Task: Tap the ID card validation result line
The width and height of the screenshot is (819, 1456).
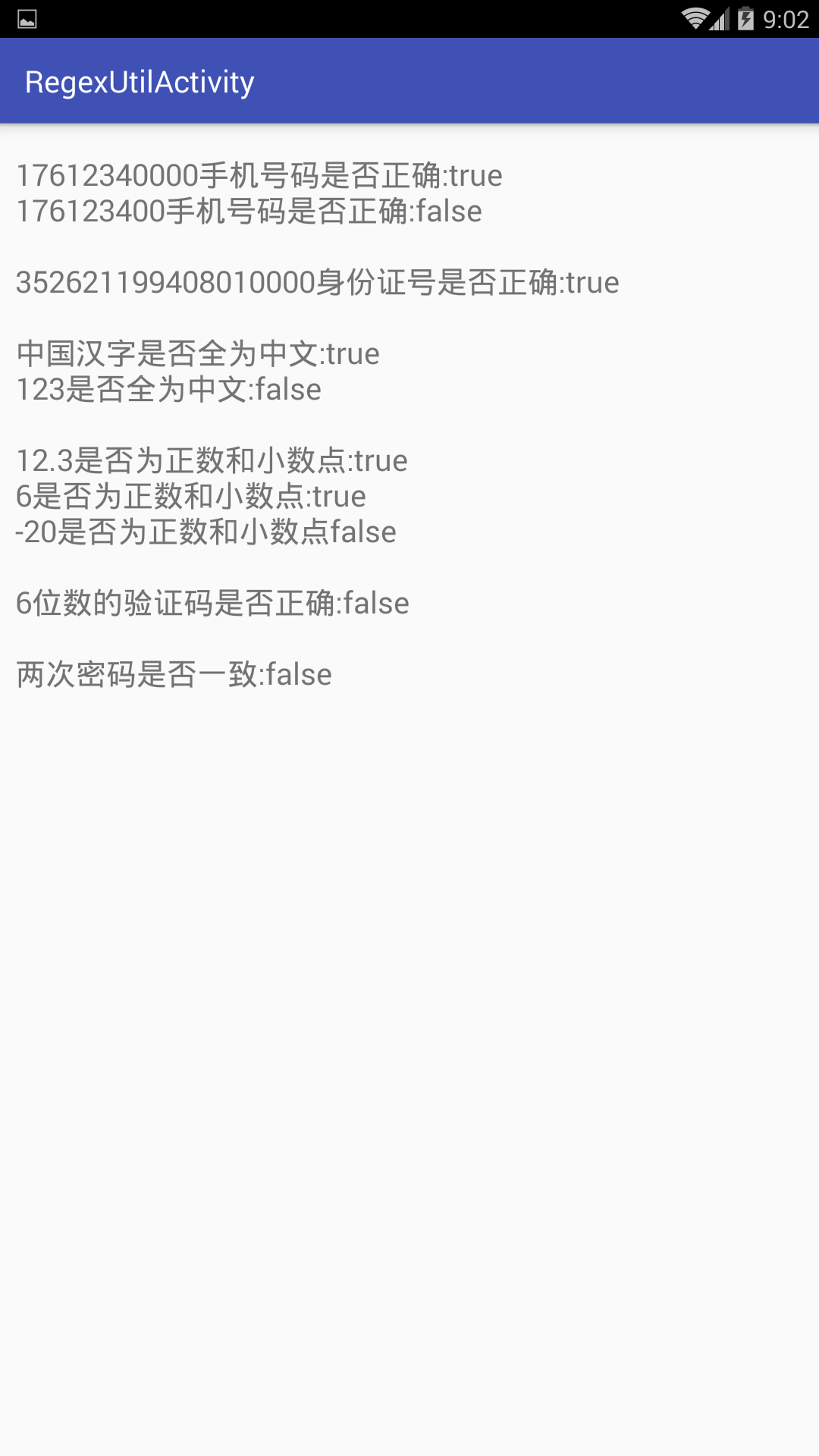Action: pos(317,282)
